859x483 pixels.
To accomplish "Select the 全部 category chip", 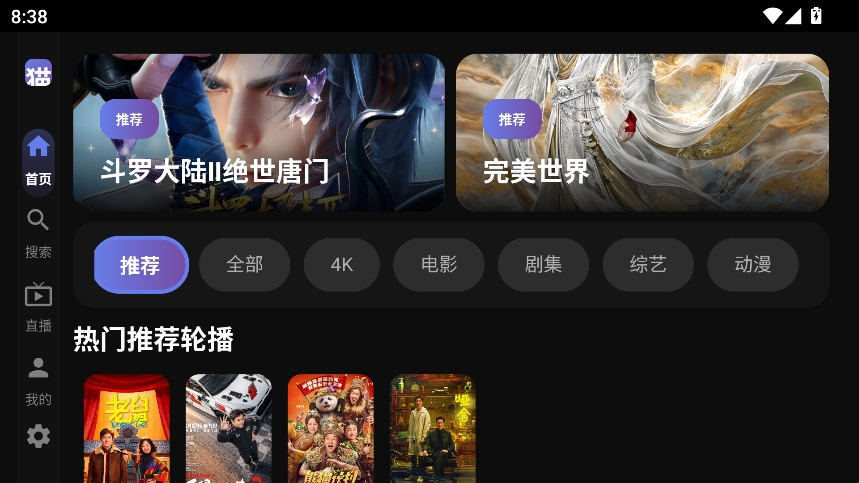I will click(245, 265).
